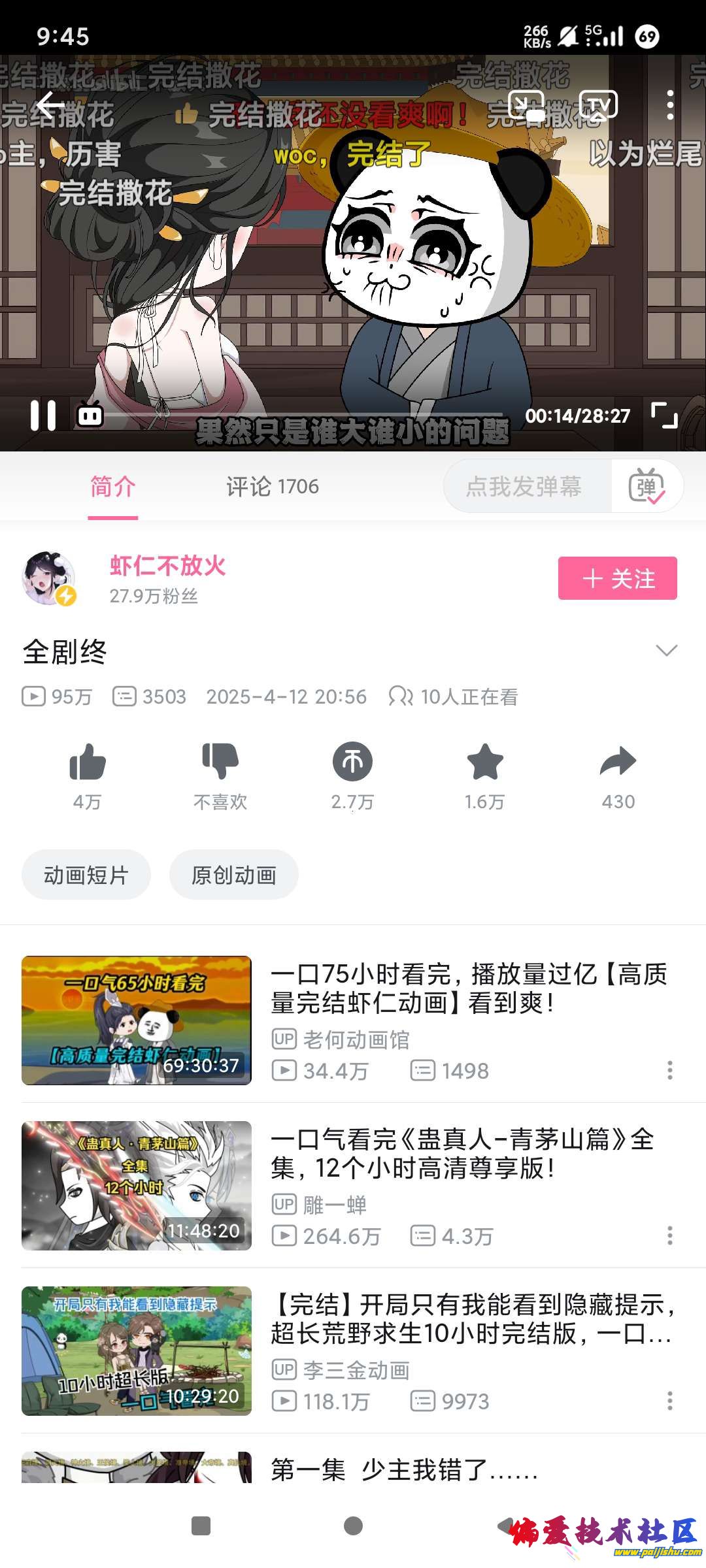Image resolution: width=706 pixels, height=1568 pixels.
Task: Open the player overflow menu
Action: click(x=670, y=105)
